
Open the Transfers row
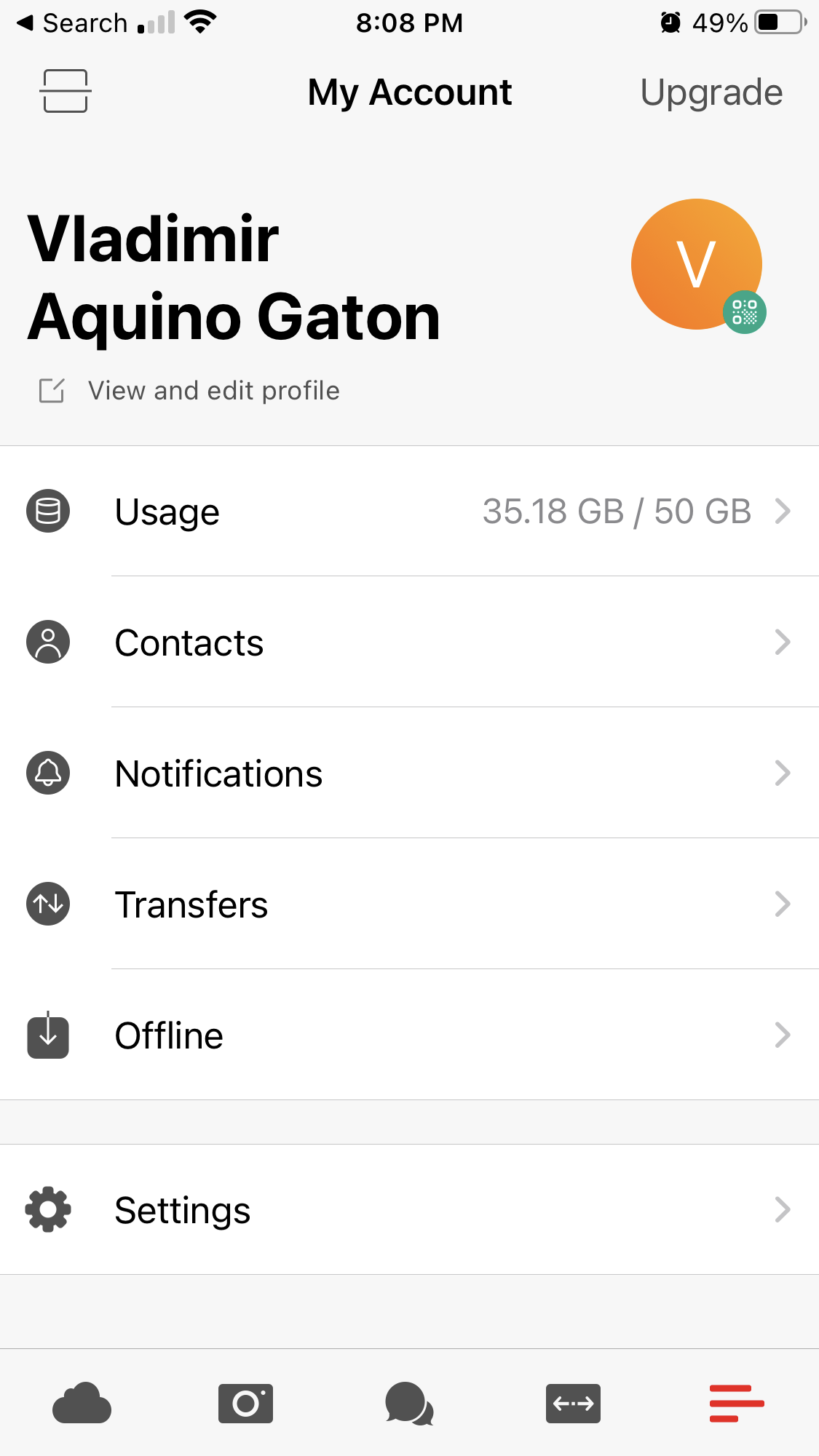409,904
